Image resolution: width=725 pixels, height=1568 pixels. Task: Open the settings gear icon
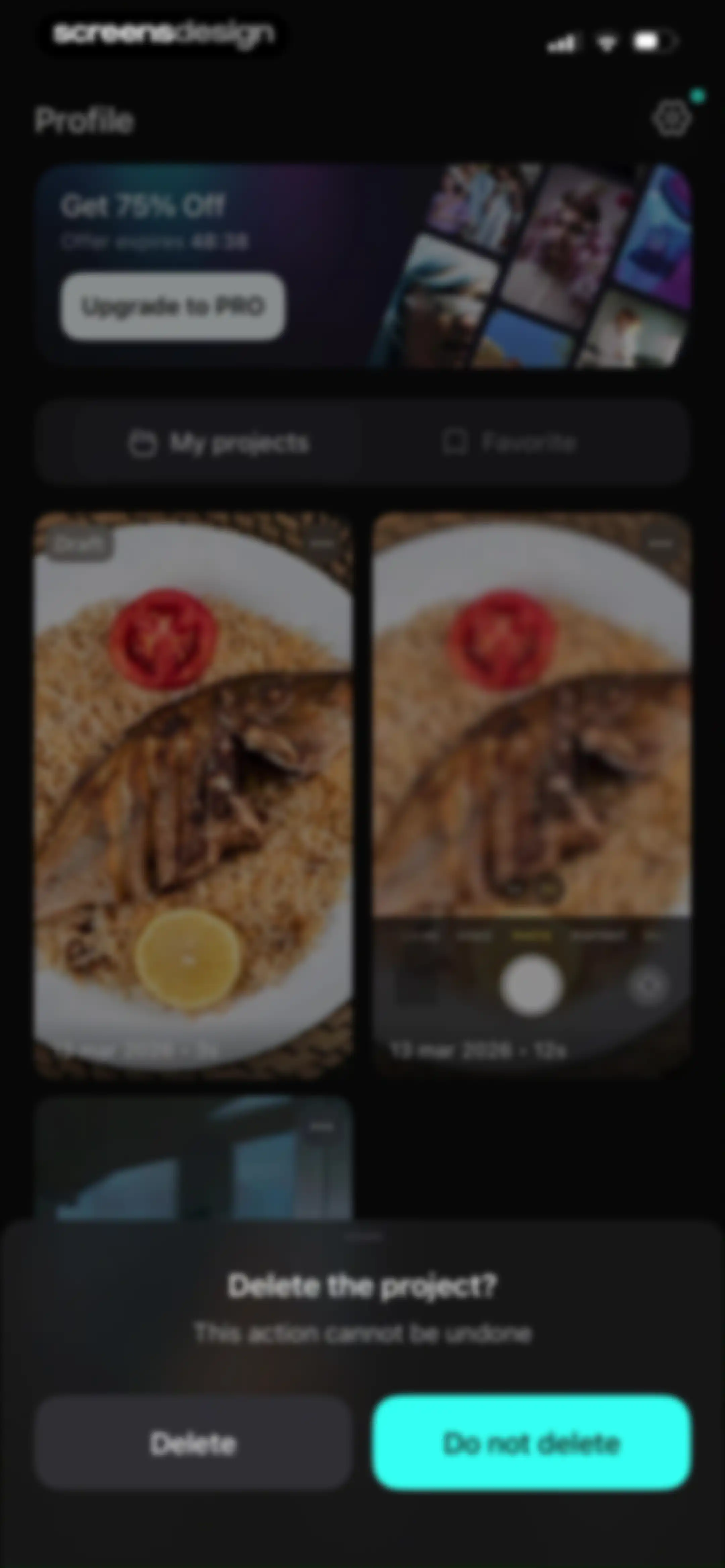(671, 119)
